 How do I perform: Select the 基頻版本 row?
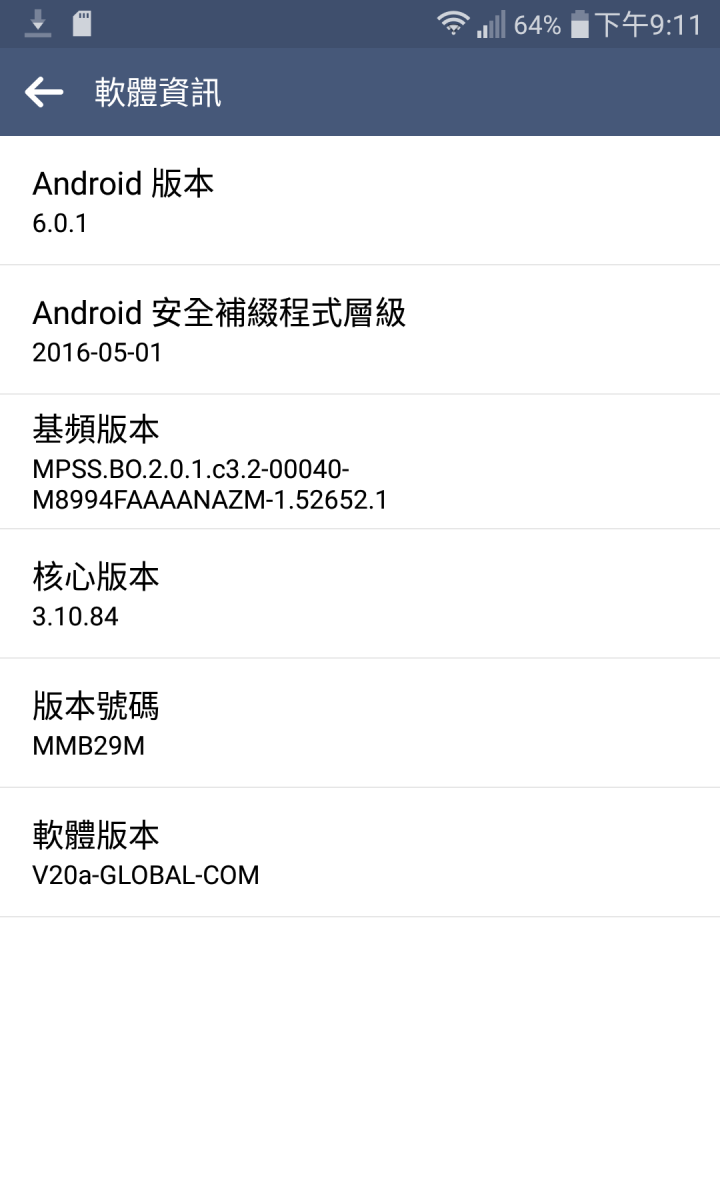[x=360, y=461]
